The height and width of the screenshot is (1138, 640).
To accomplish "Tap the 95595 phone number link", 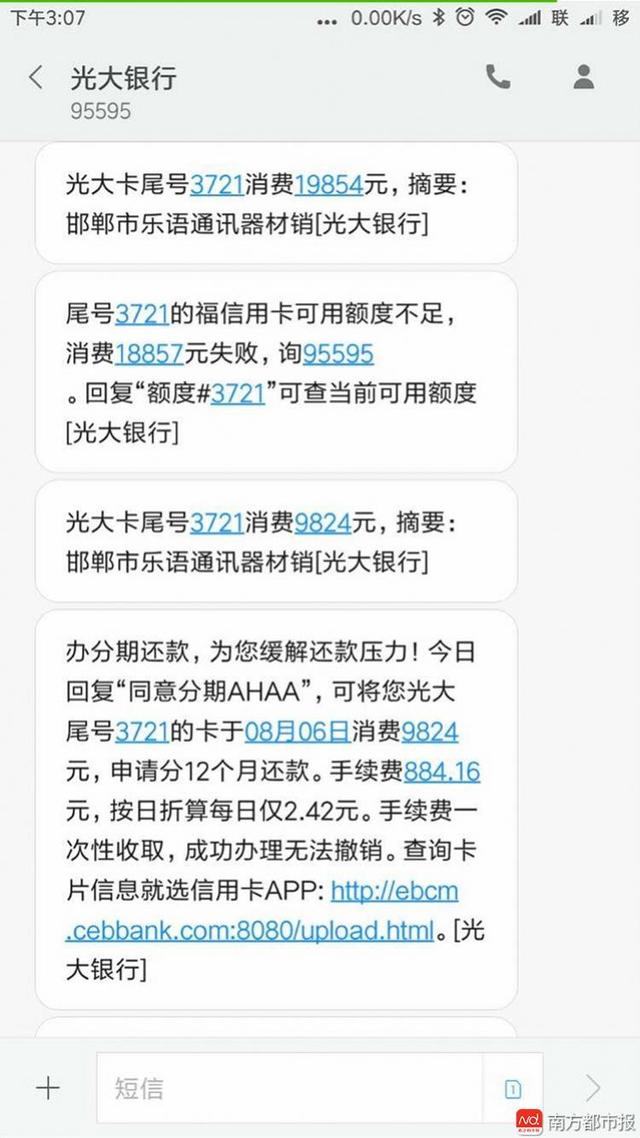I will pos(338,353).
